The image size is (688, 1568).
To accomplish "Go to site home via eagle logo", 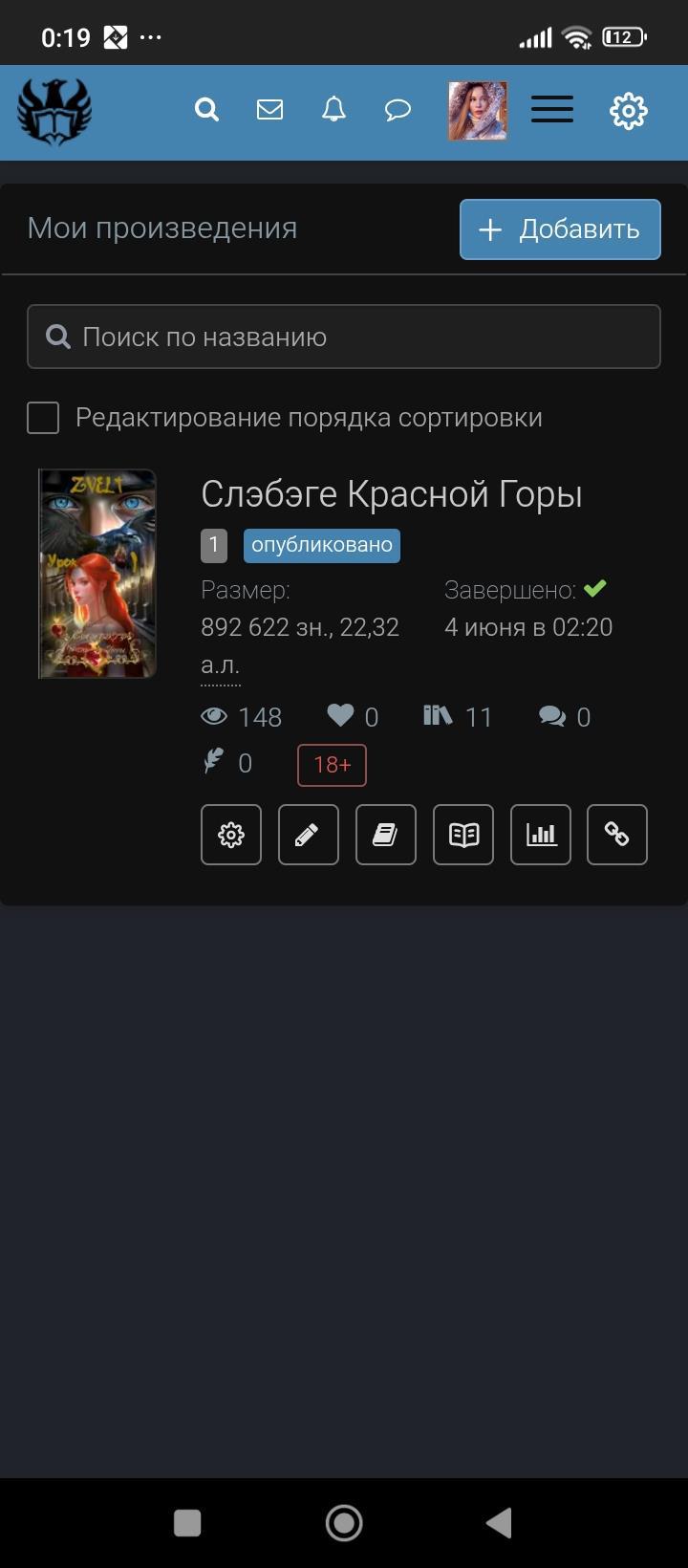I will 54,111.
